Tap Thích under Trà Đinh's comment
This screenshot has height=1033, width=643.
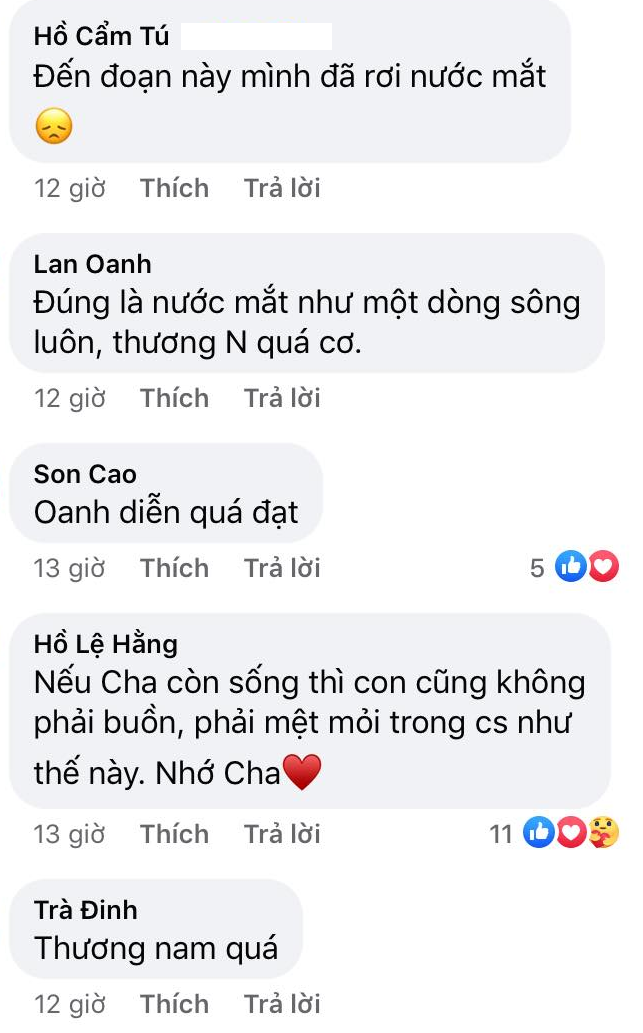point(174,1004)
